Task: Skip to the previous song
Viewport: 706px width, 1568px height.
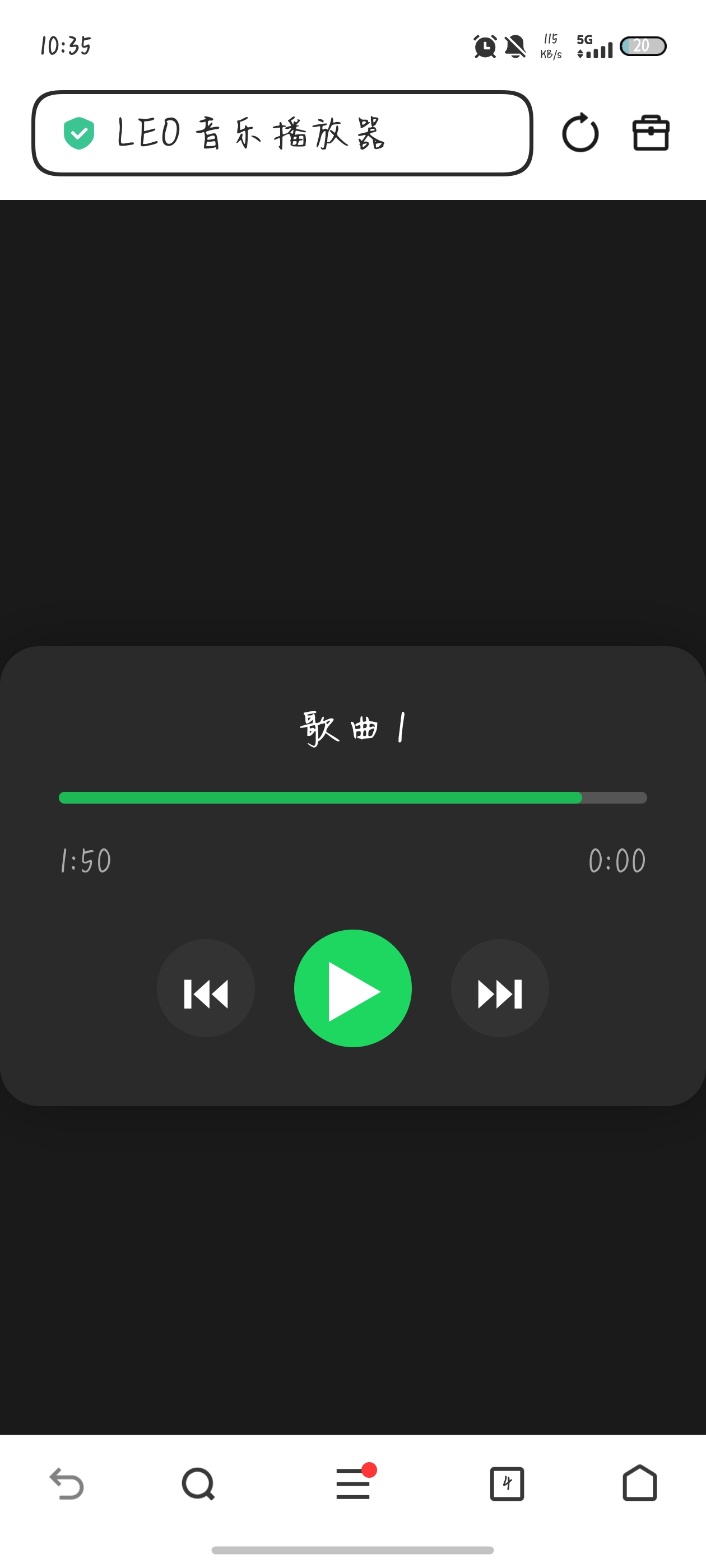Action: pyautogui.click(x=206, y=988)
